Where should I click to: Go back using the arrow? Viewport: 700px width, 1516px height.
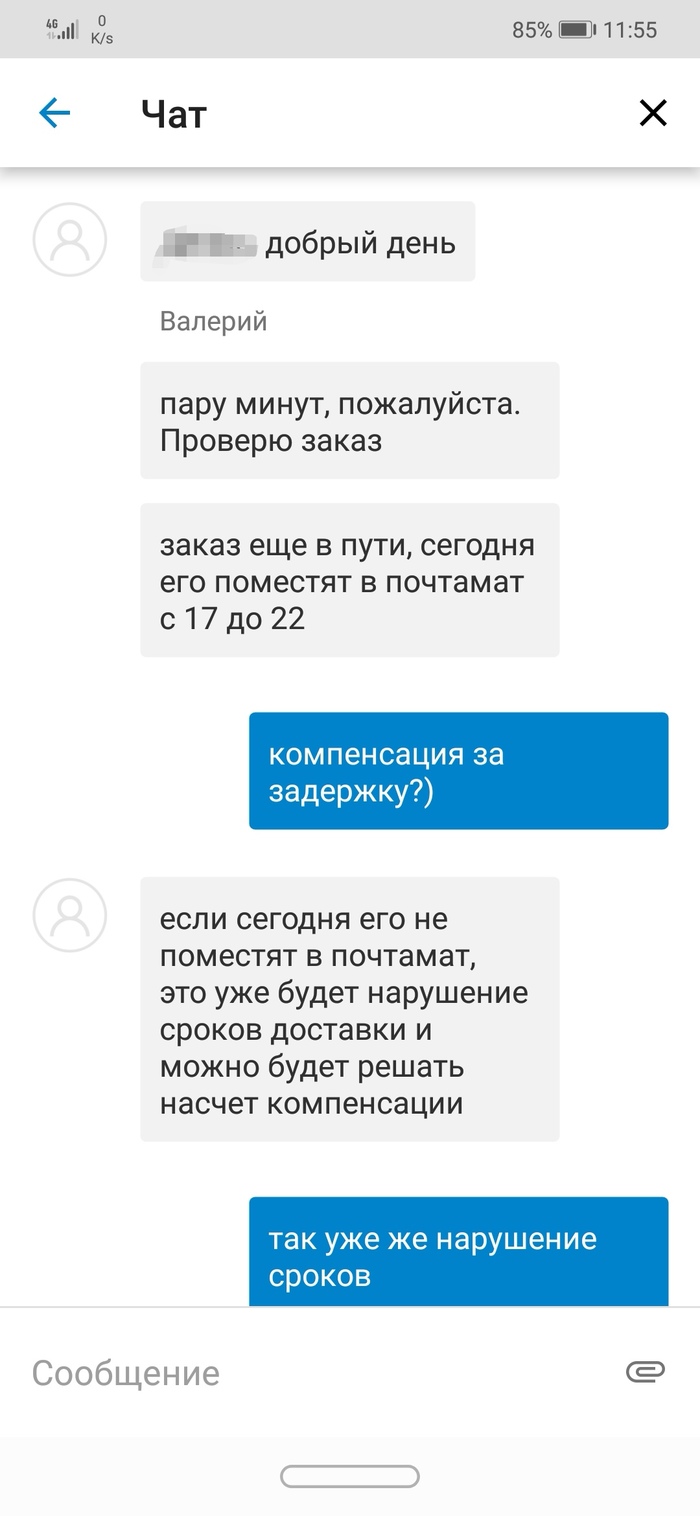coord(54,114)
